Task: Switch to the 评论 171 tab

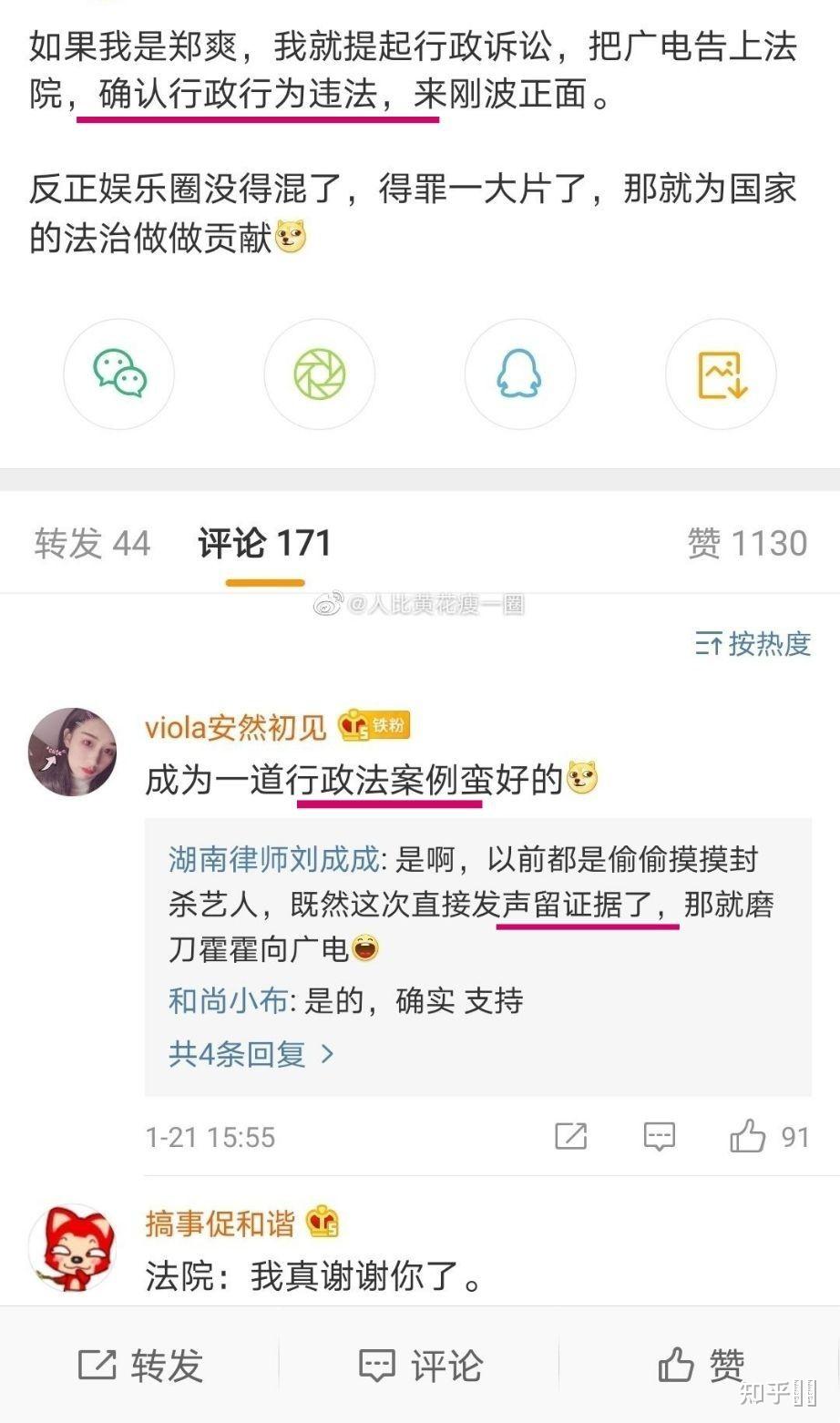Action: click(x=262, y=541)
